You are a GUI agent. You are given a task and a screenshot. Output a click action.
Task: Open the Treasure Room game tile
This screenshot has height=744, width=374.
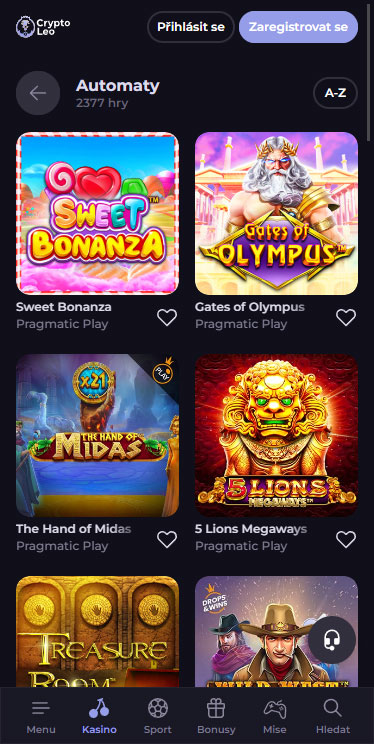(98, 632)
